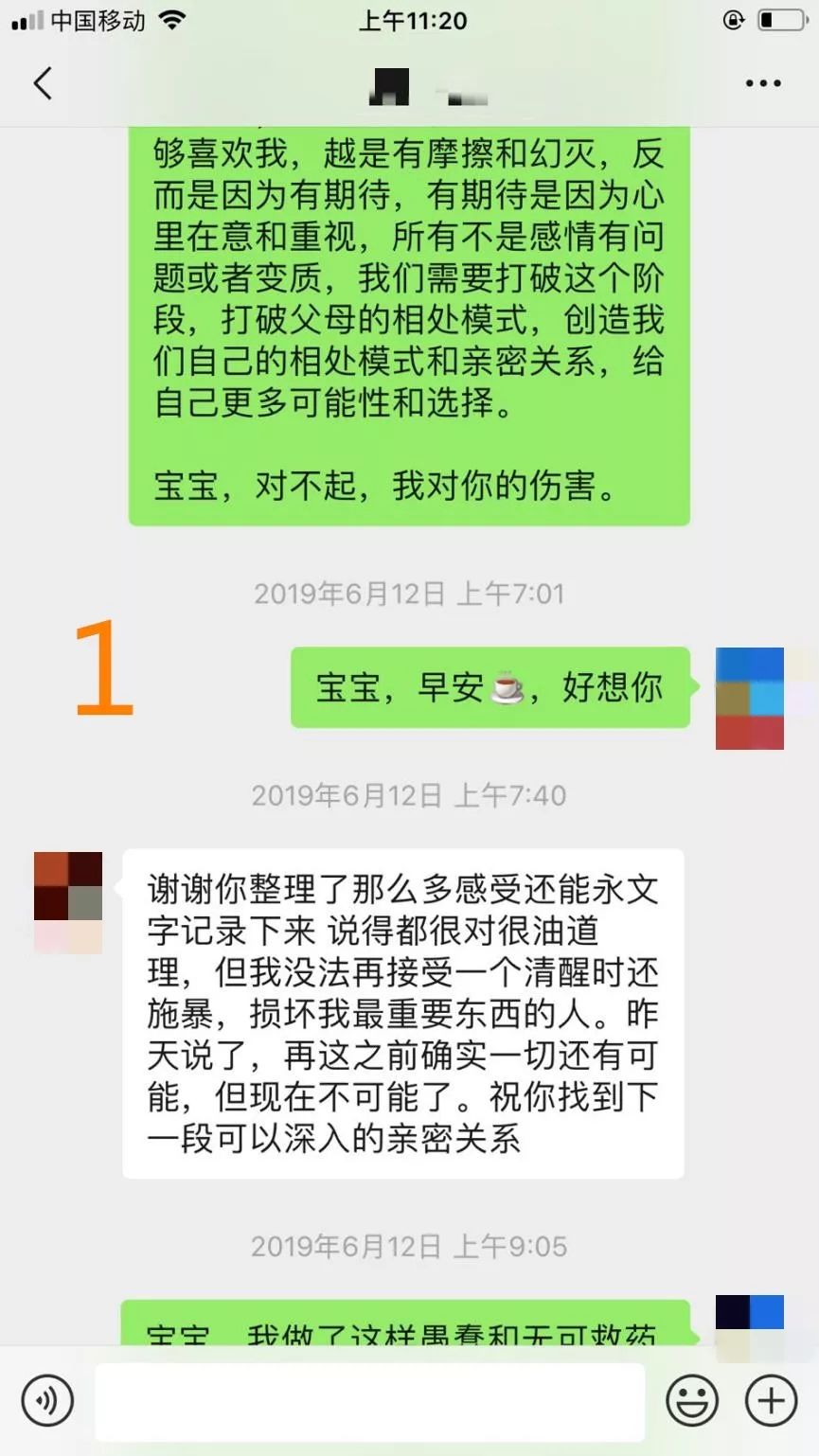
Task: Switch to voice message input
Action: [47, 1400]
